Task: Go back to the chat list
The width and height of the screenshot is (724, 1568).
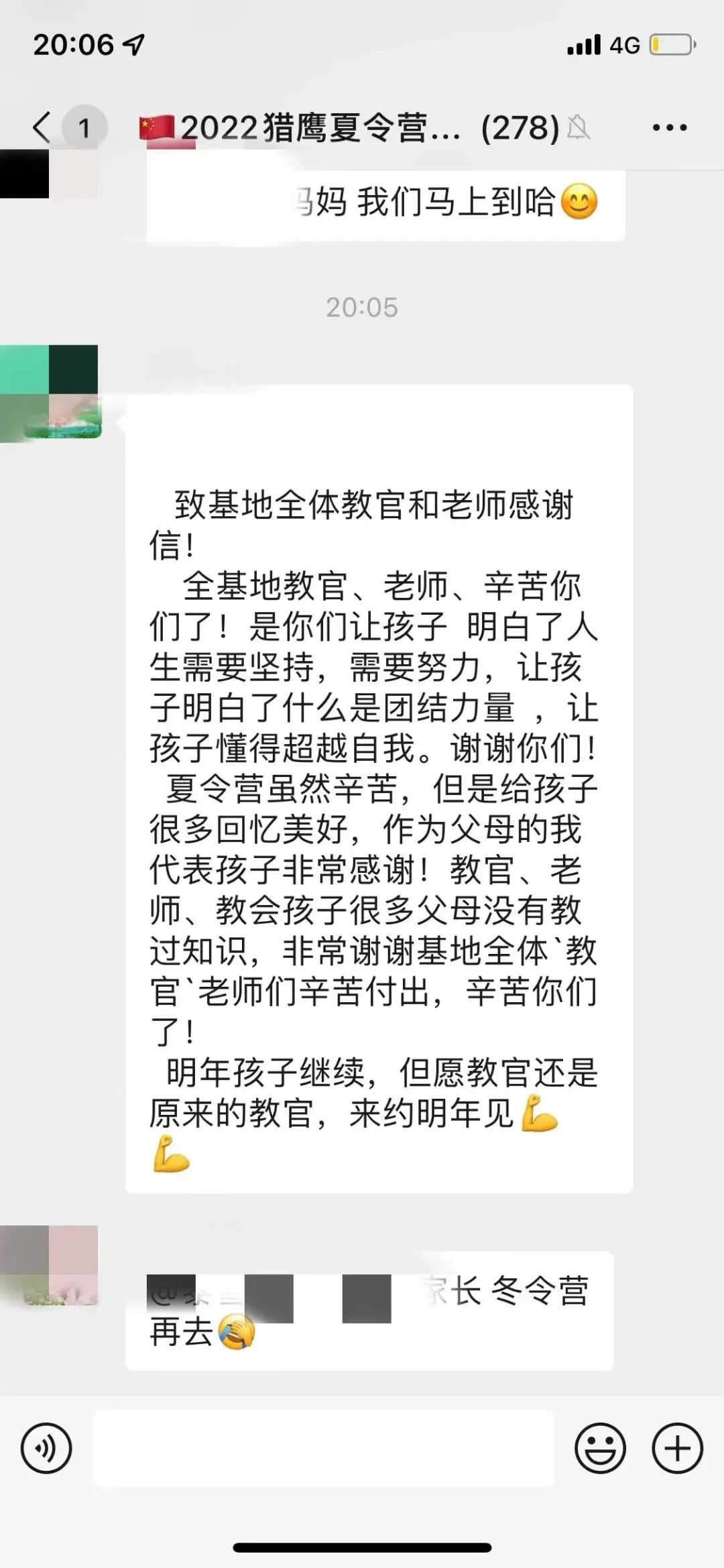Action: [x=42, y=127]
